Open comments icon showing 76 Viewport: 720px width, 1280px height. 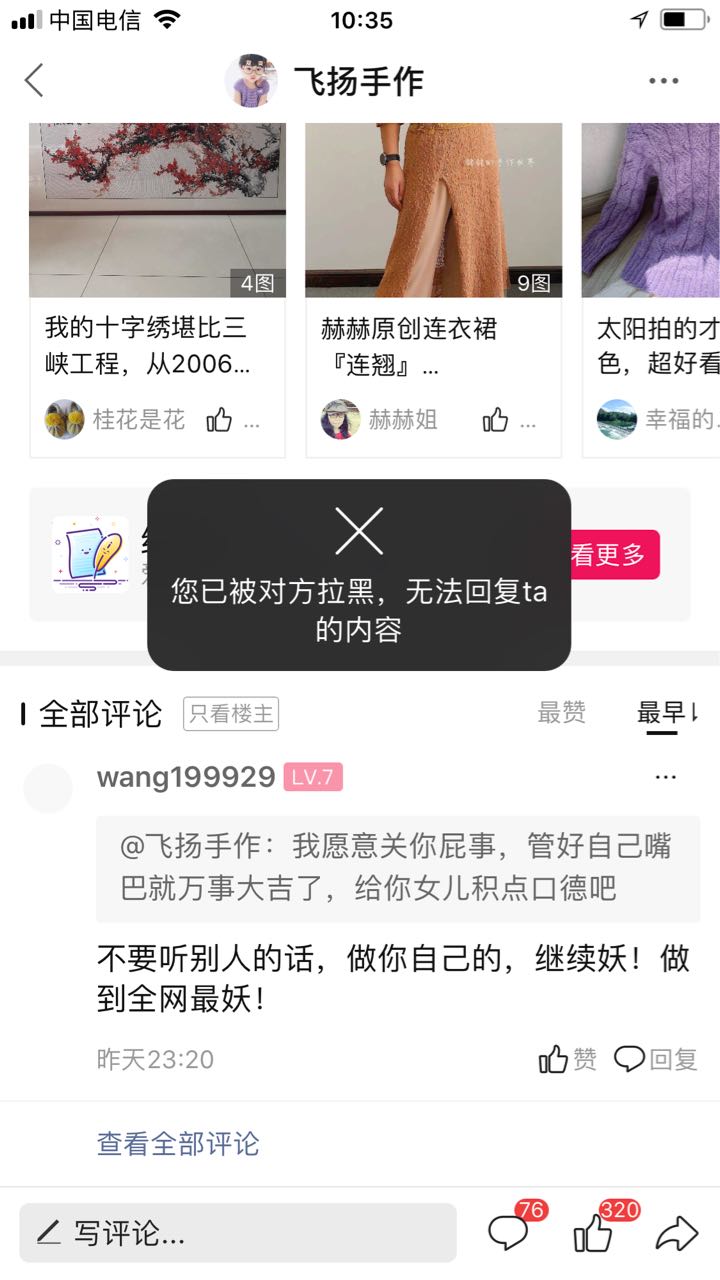coord(509,1233)
